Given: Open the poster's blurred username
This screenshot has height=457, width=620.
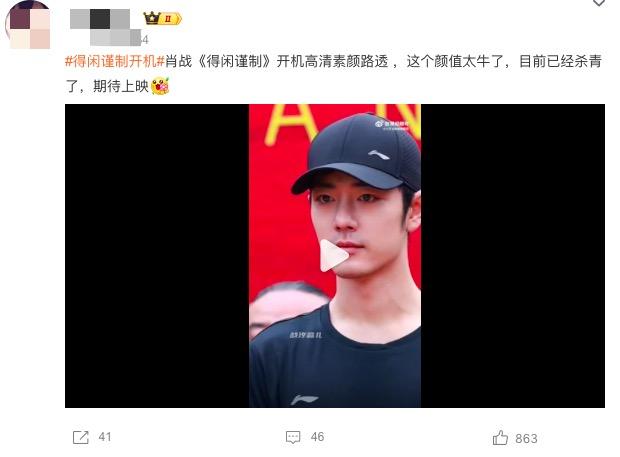Looking at the screenshot, I should coord(100,18).
